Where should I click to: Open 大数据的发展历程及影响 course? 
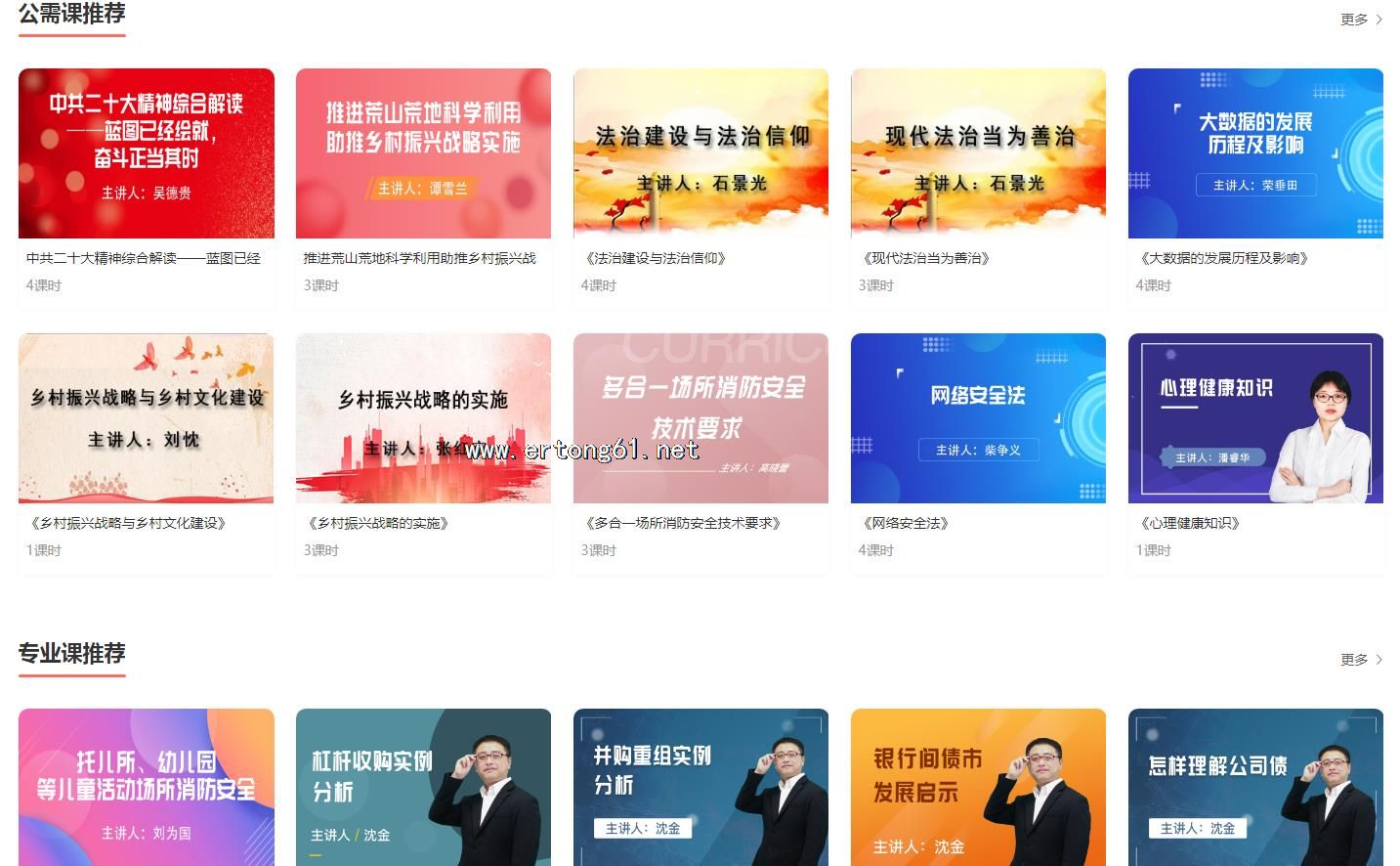point(1255,153)
